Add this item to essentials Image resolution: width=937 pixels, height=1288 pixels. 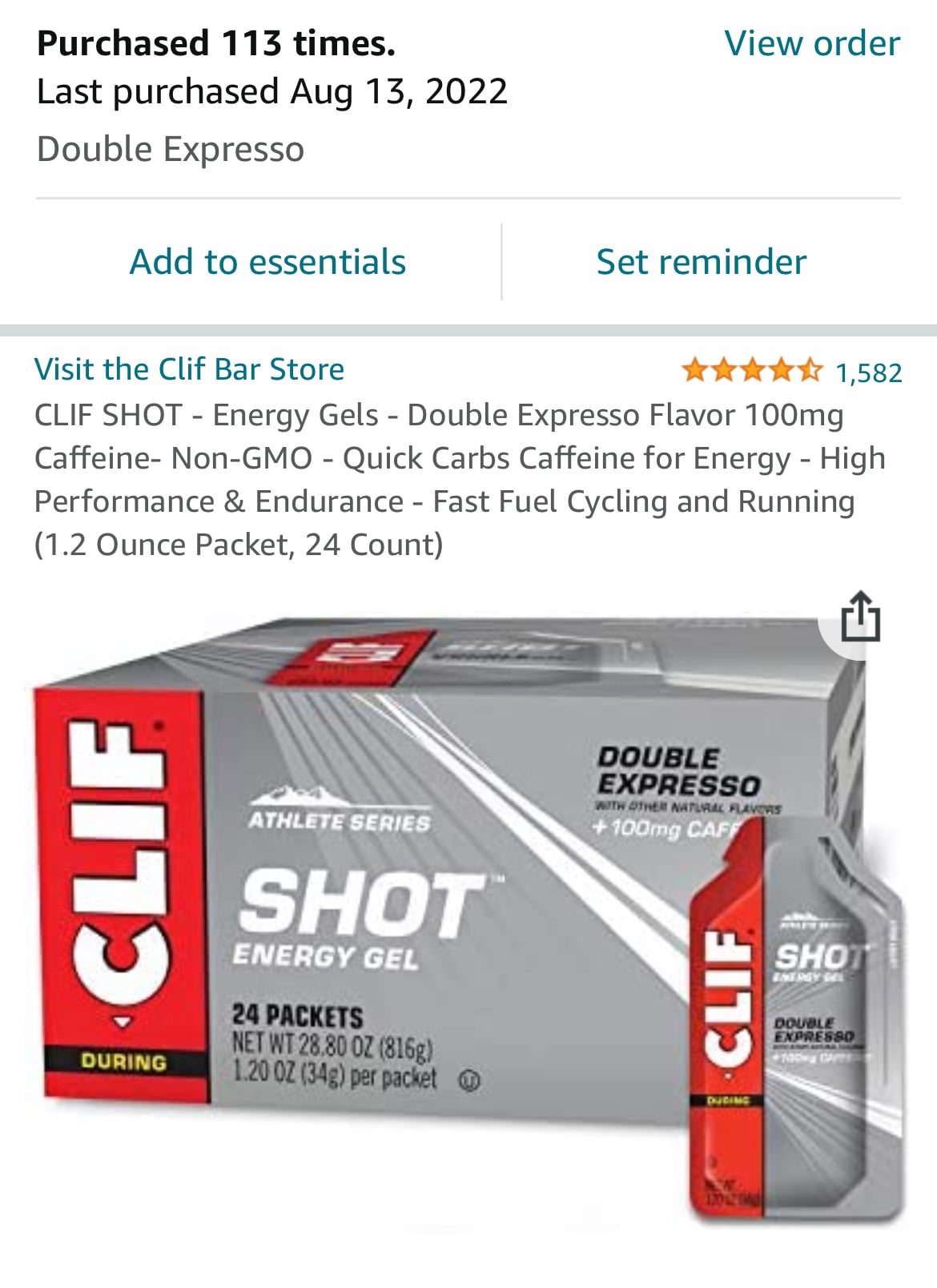[267, 262]
